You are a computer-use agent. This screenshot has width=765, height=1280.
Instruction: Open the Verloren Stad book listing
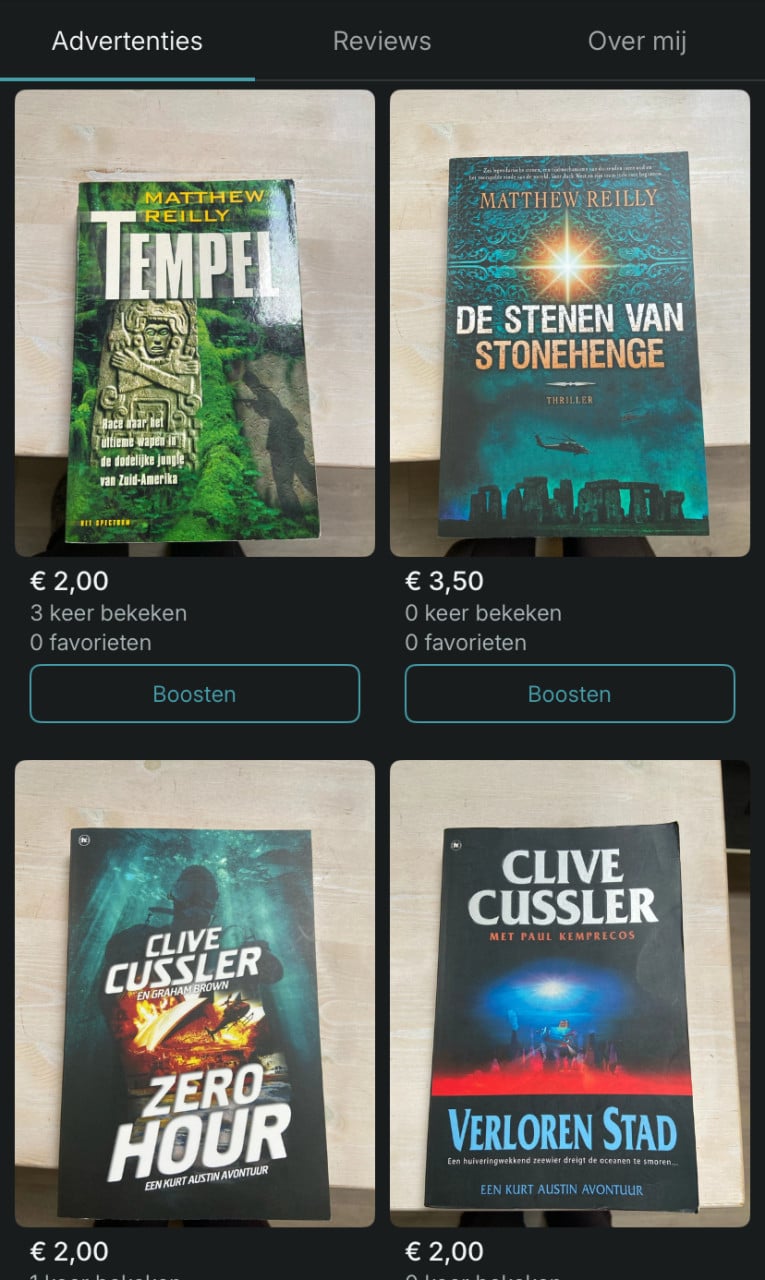[x=569, y=993]
